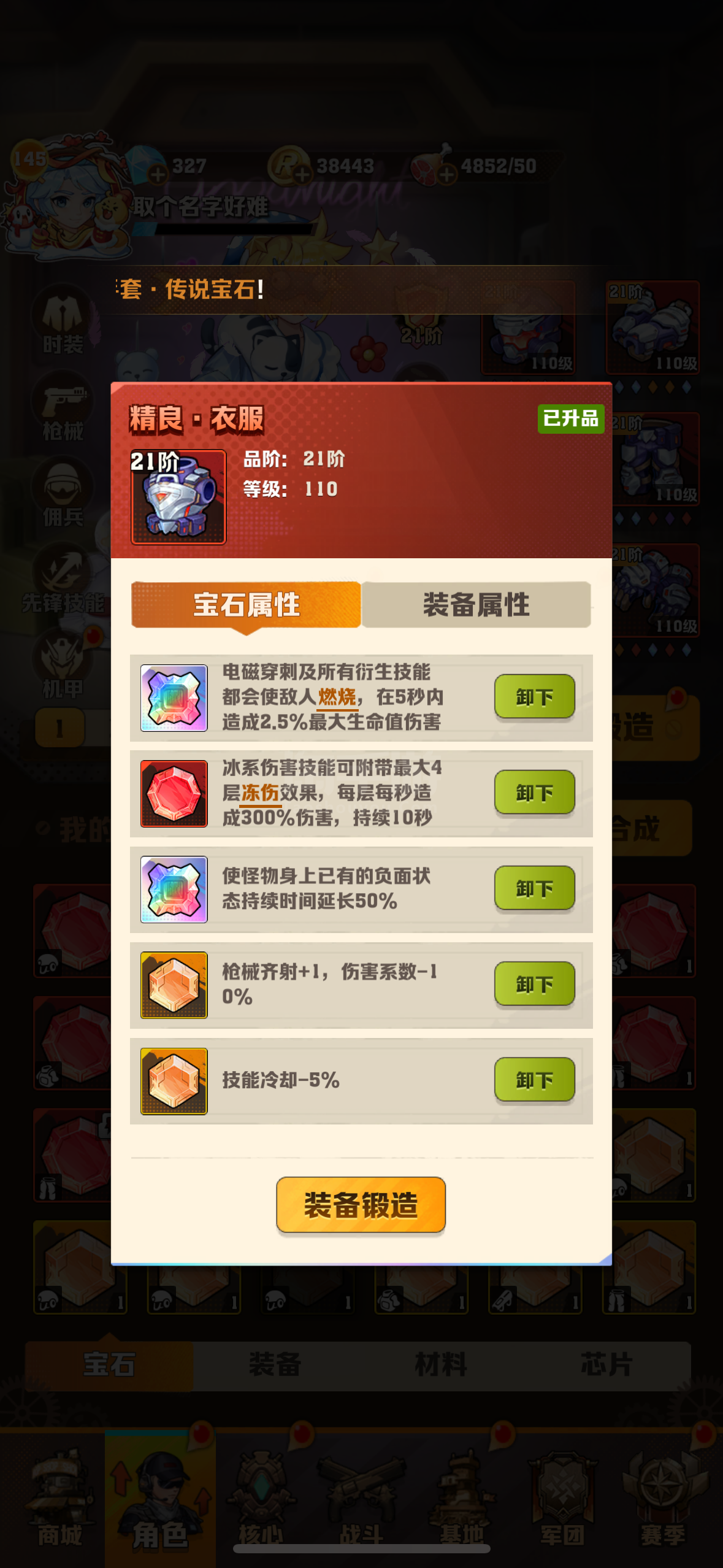Switch to the 装备属性 tab
Viewport: 723px width, 1568px height.
click(476, 605)
